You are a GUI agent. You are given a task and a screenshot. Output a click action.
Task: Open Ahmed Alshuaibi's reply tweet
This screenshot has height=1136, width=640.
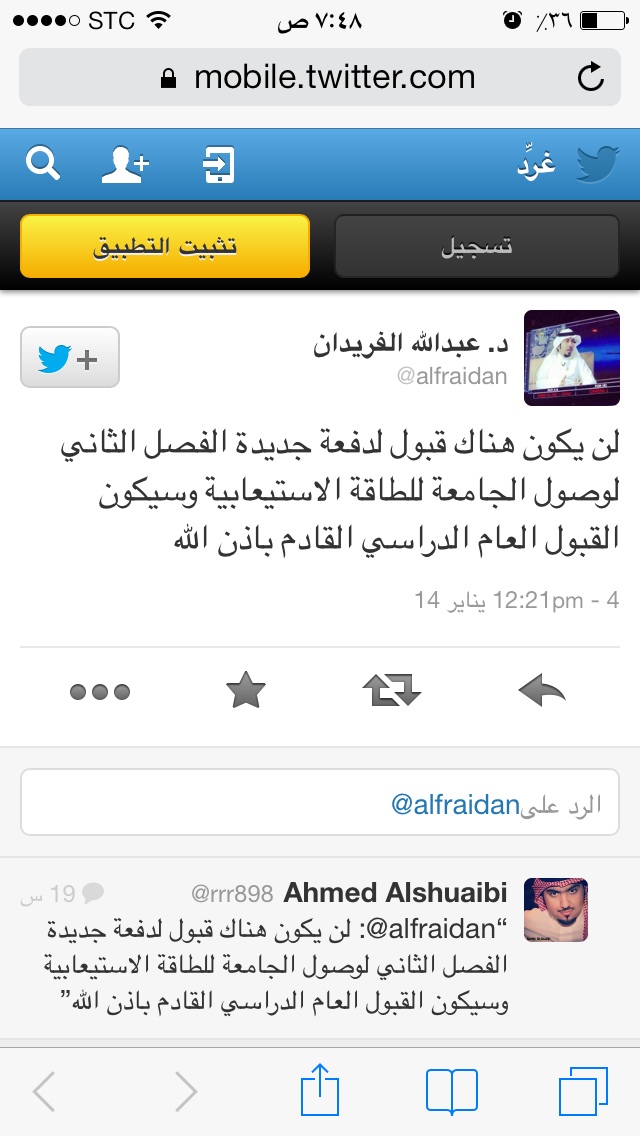[x=320, y=948]
